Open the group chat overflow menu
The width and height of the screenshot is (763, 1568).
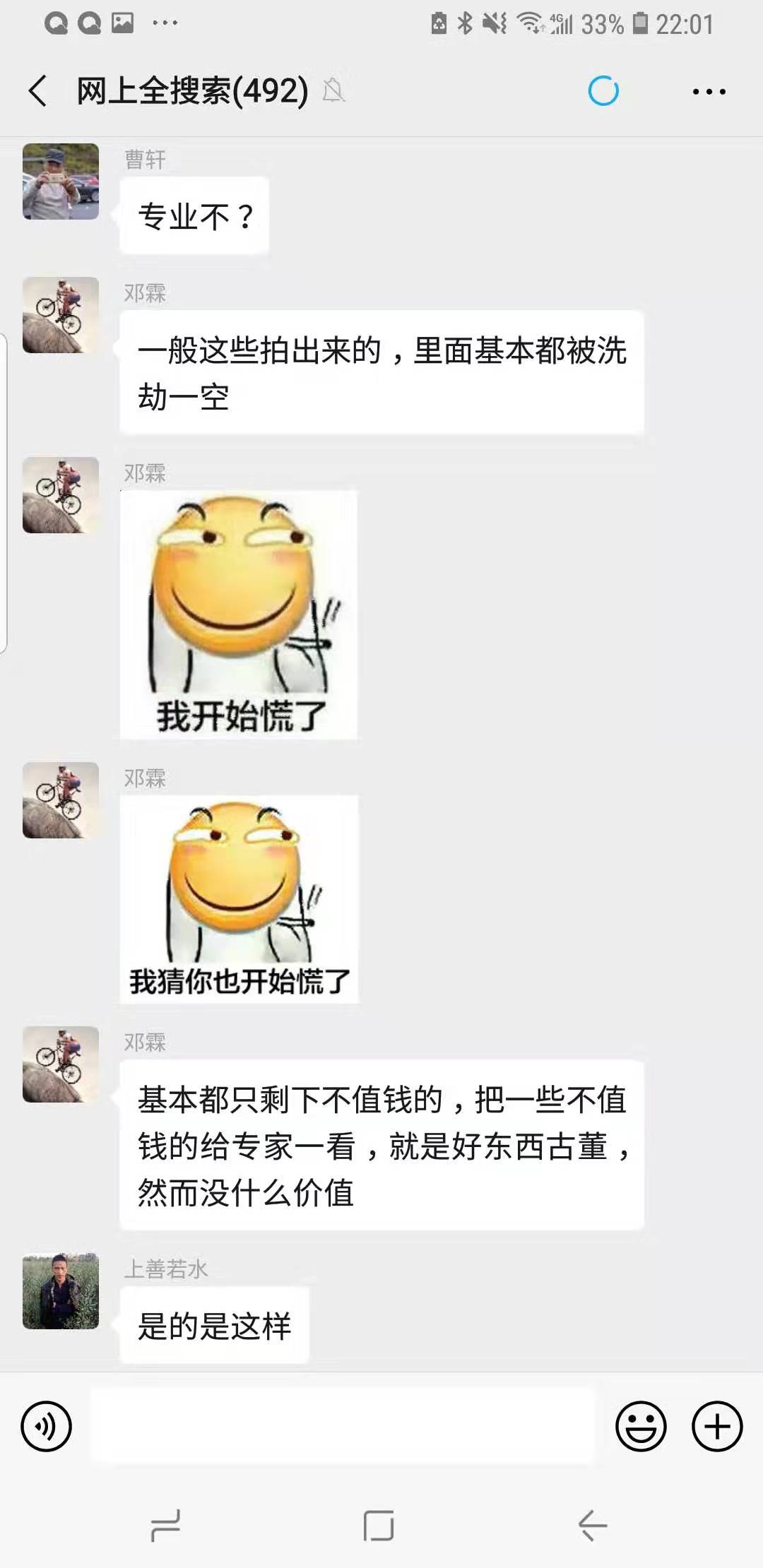(x=709, y=92)
